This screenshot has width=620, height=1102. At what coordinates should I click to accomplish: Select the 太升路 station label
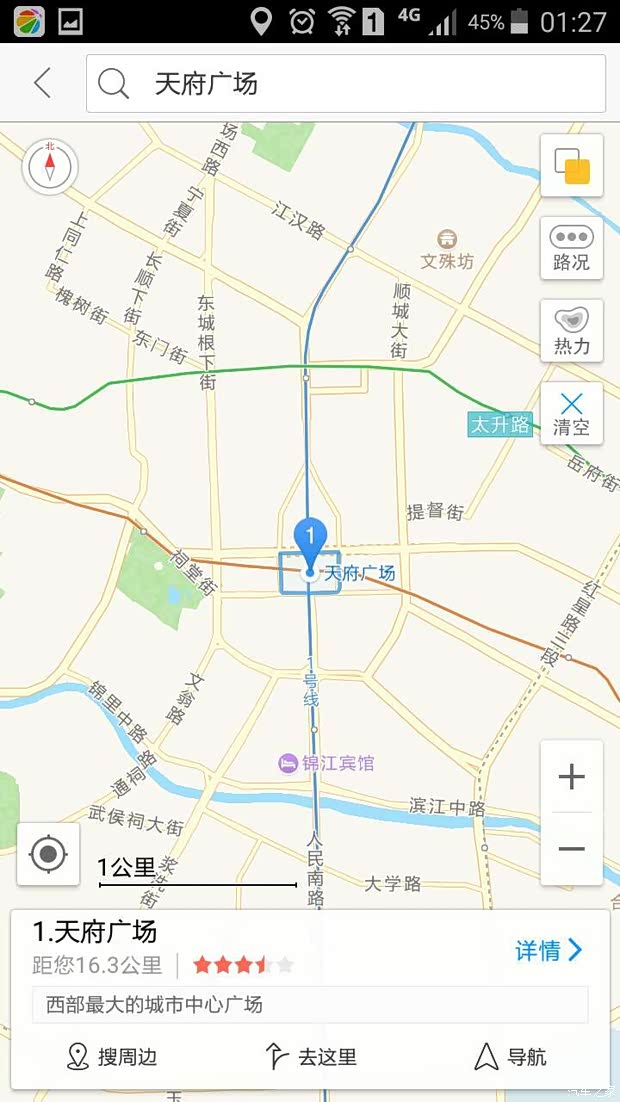[500, 424]
